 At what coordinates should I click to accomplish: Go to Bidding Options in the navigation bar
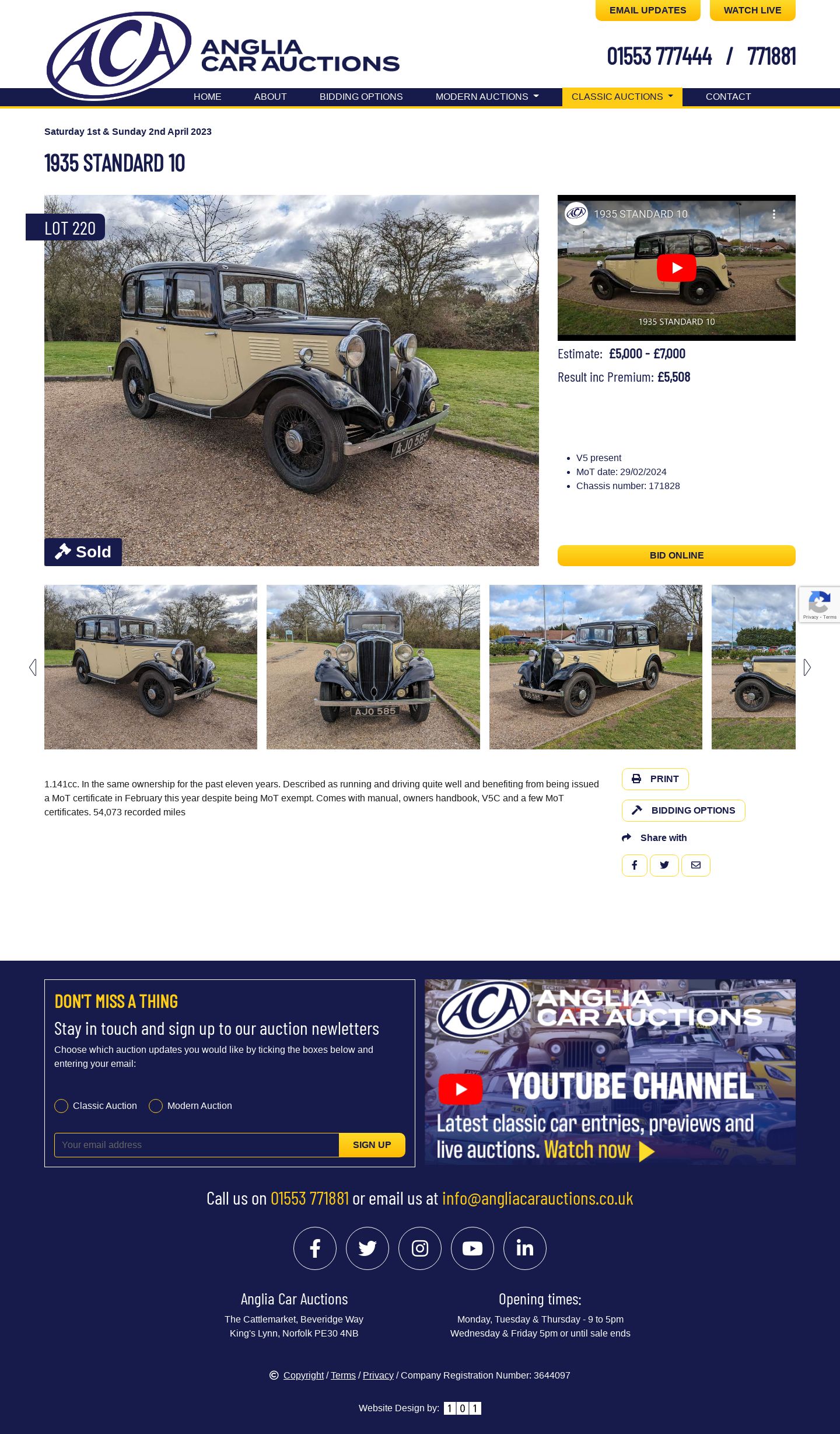click(x=360, y=97)
